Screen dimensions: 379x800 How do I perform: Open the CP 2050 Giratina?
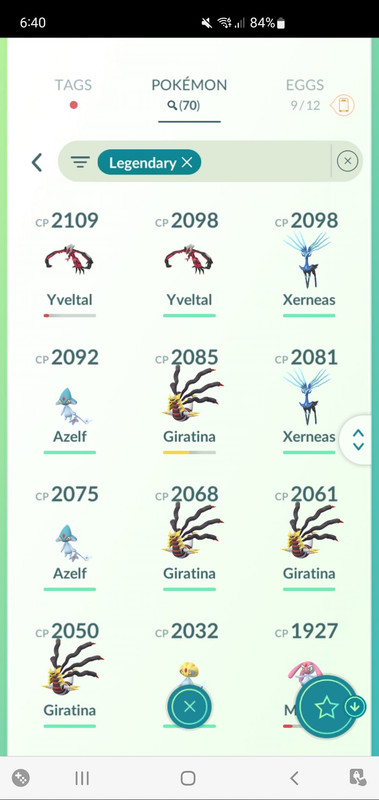pyautogui.click(x=69, y=674)
